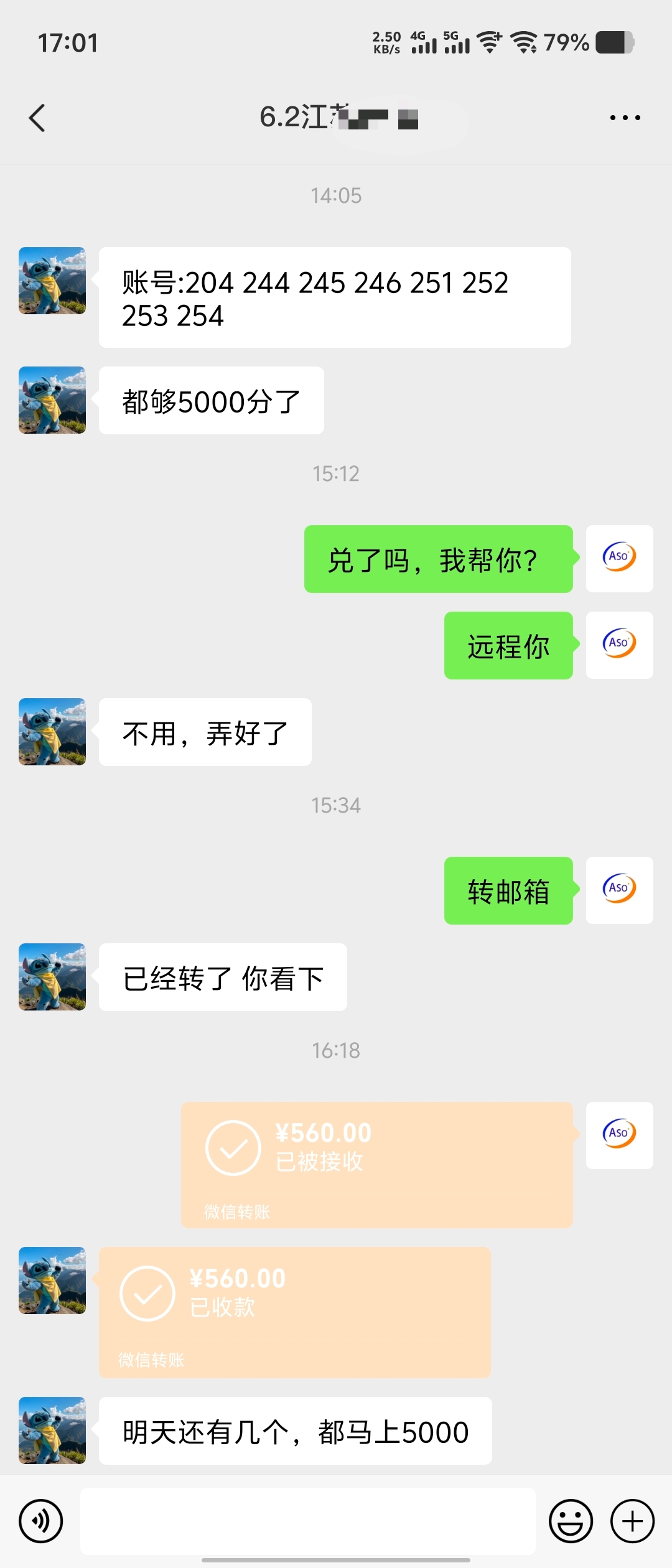Open the plus attachments panel
Screen dimensions: 672x1568
pos(632,1521)
